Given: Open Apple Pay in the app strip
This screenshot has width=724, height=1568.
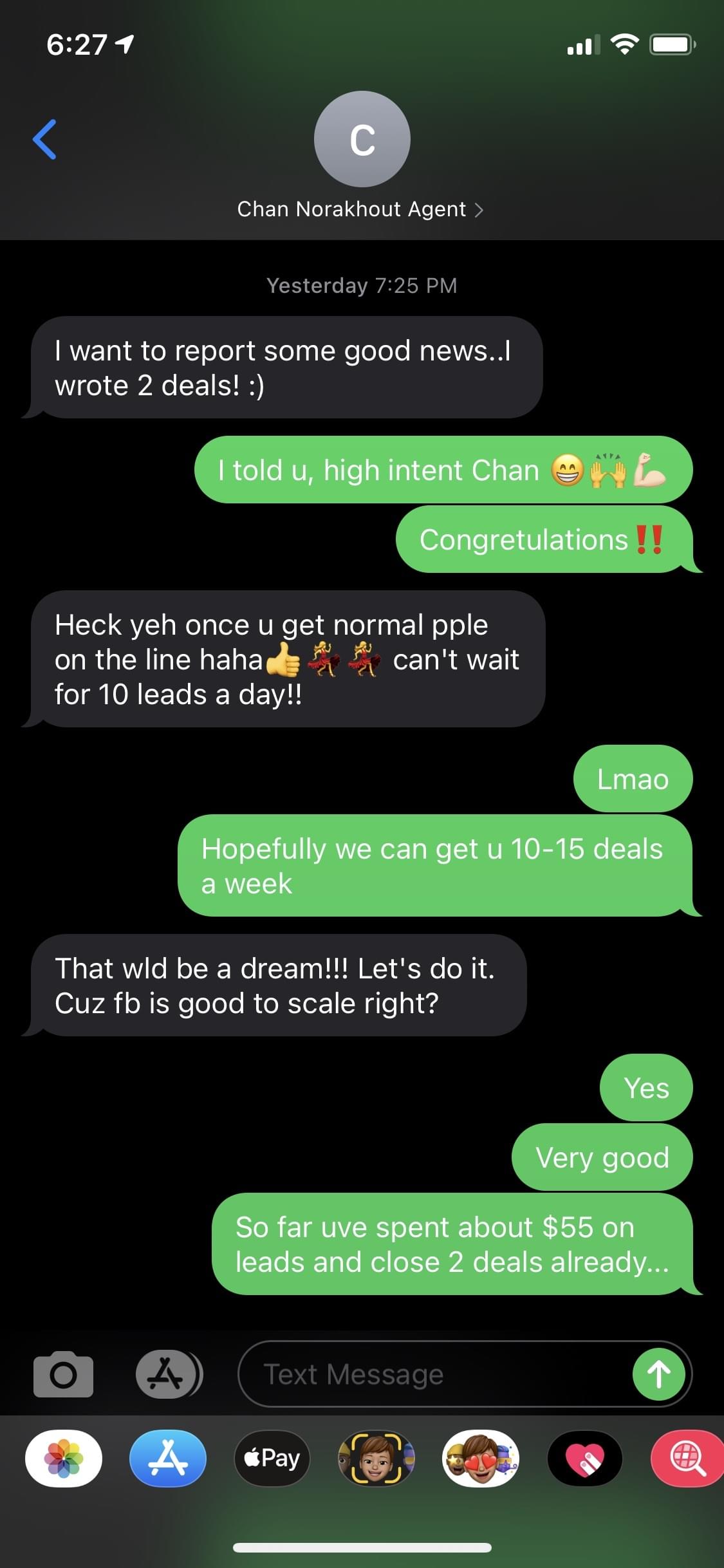Looking at the screenshot, I should click(272, 1459).
